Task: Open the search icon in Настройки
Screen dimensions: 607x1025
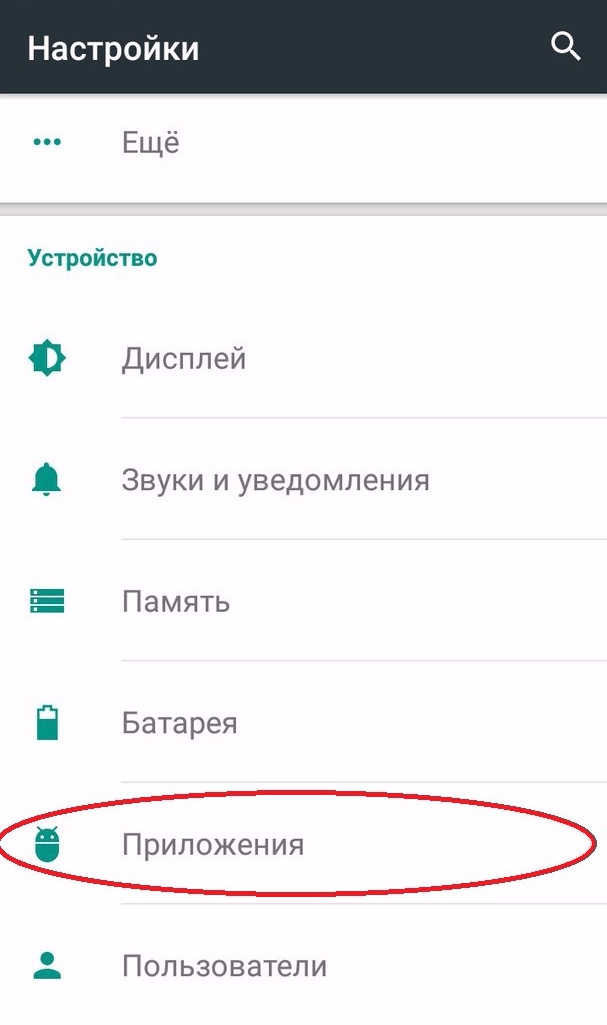Action: pos(565,47)
